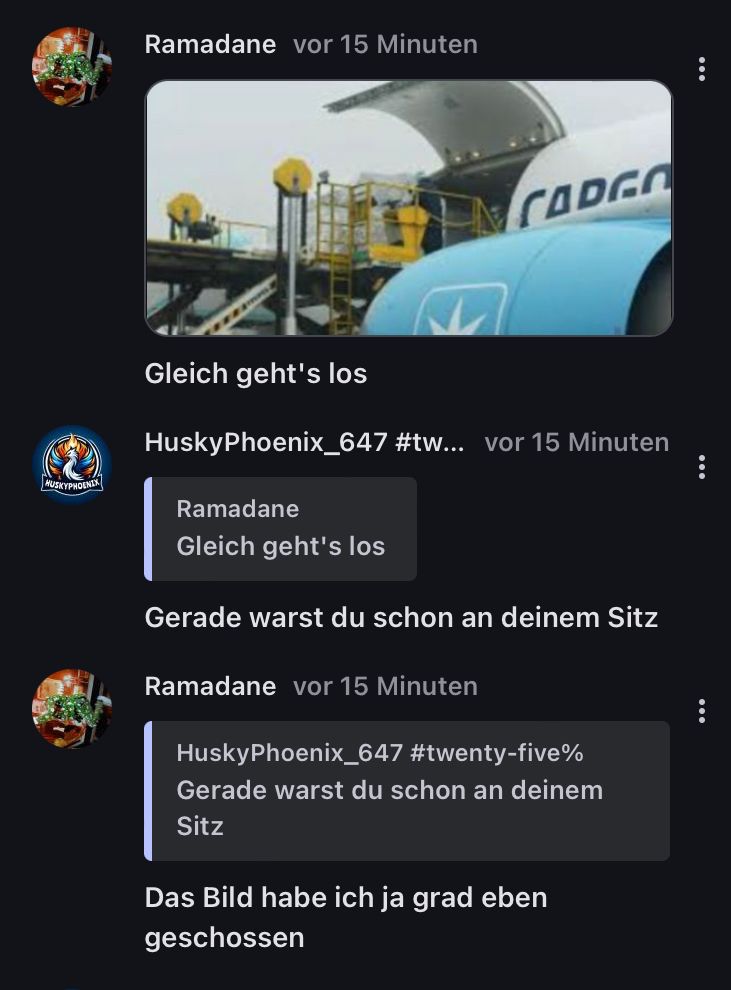Jump to quoted message "Gleich geht's los"
731x990 pixels.
point(281,529)
